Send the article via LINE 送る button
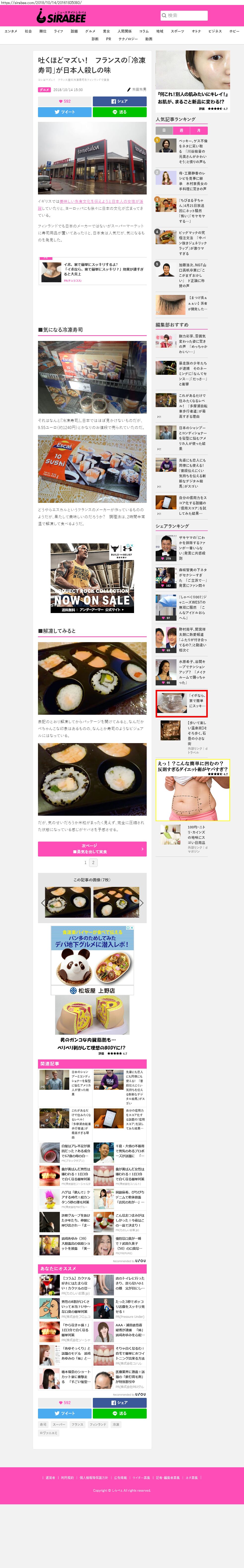This screenshot has height=1568, width=244. tap(120, 112)
